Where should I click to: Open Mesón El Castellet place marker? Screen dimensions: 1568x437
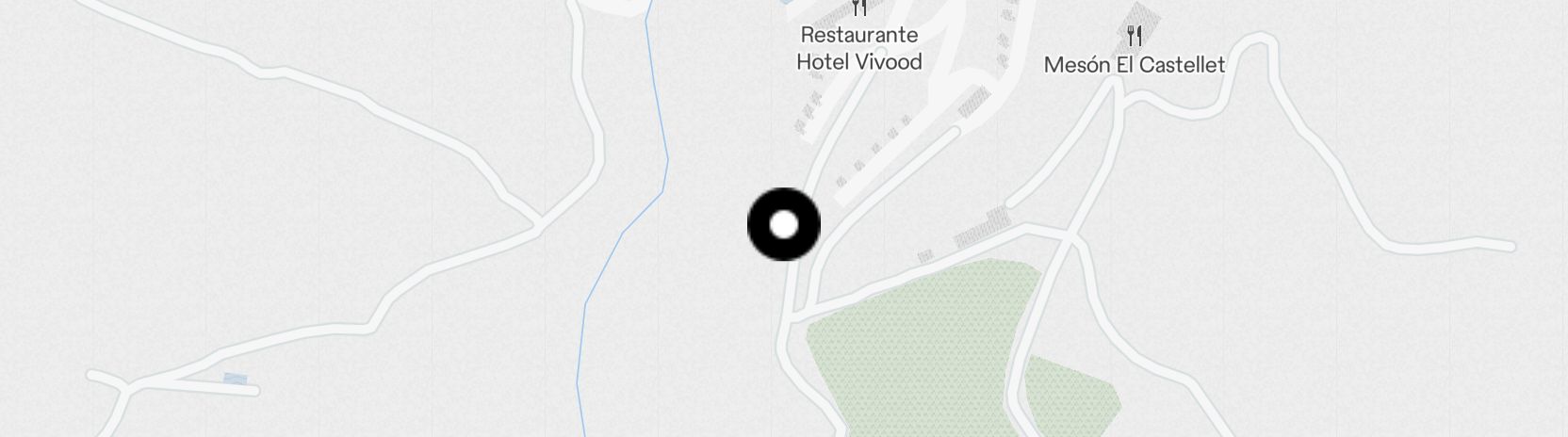pos(1135,38)
